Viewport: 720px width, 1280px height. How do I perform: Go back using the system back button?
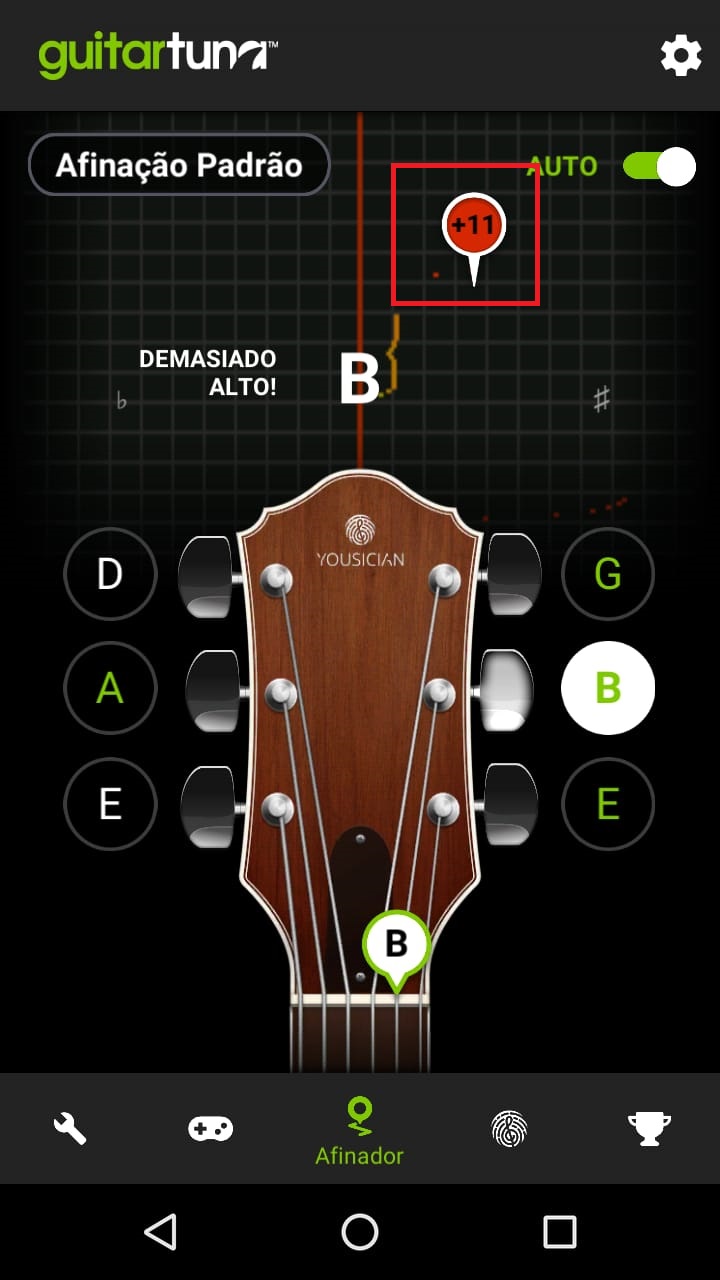point(160,1232)
